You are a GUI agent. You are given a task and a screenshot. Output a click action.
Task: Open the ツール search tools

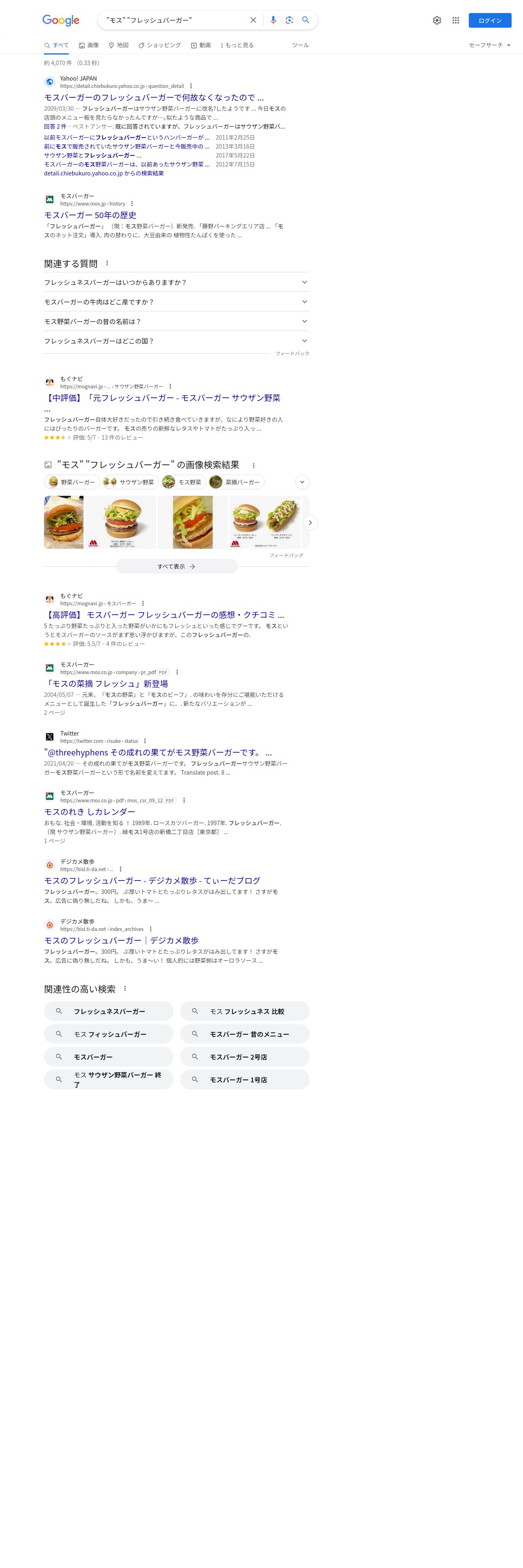tap(299, 45)
